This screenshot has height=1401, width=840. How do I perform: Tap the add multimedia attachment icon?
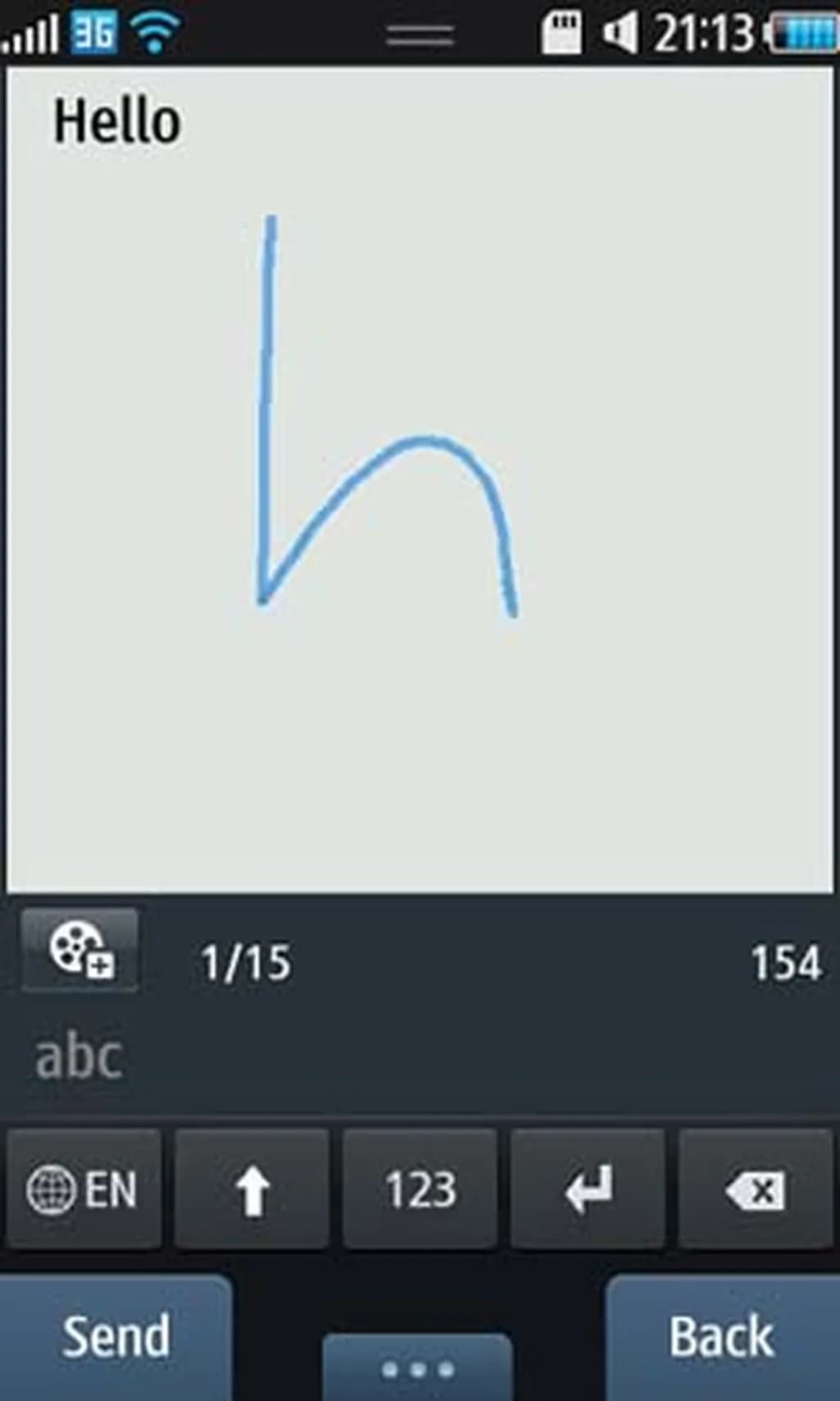tap(80, 950)
